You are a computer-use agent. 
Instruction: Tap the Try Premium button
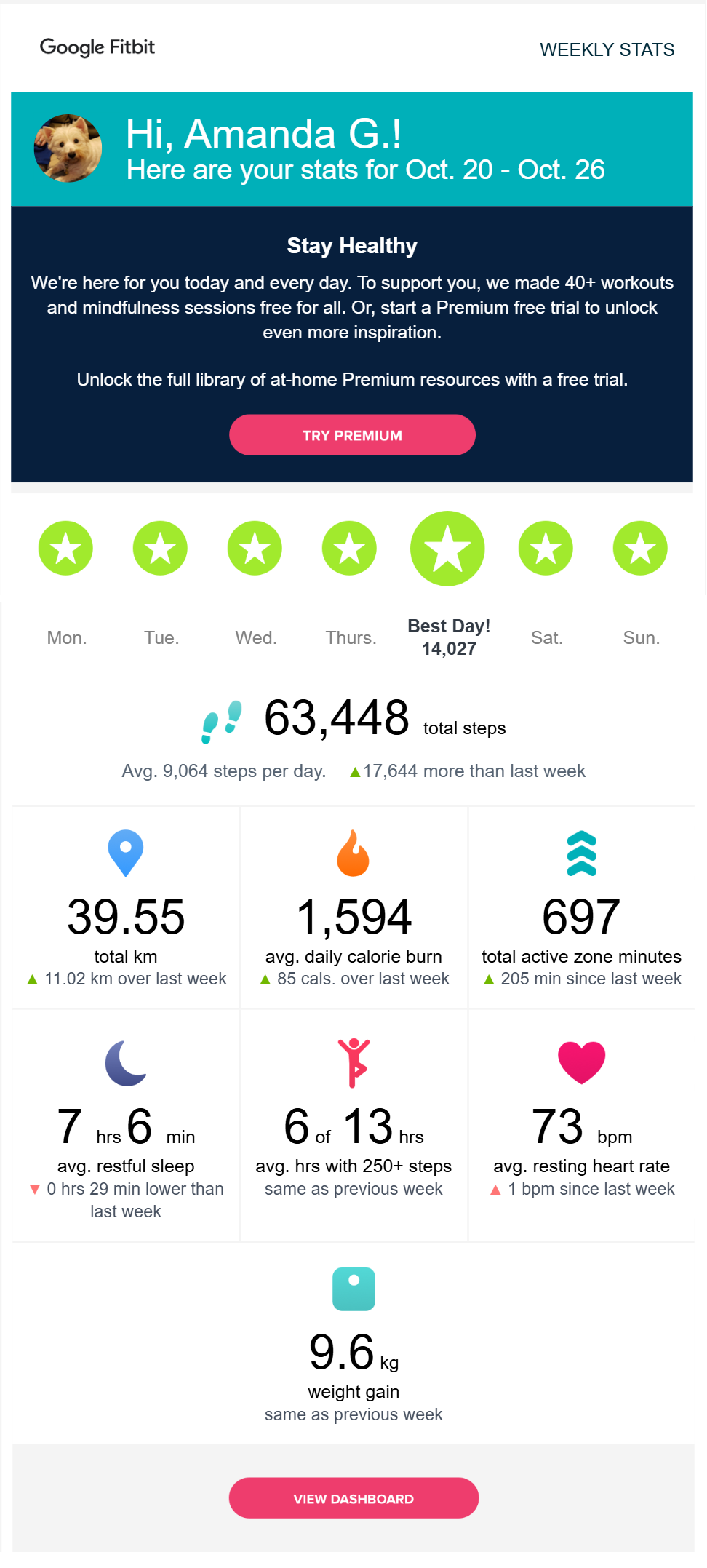(352, 435)
